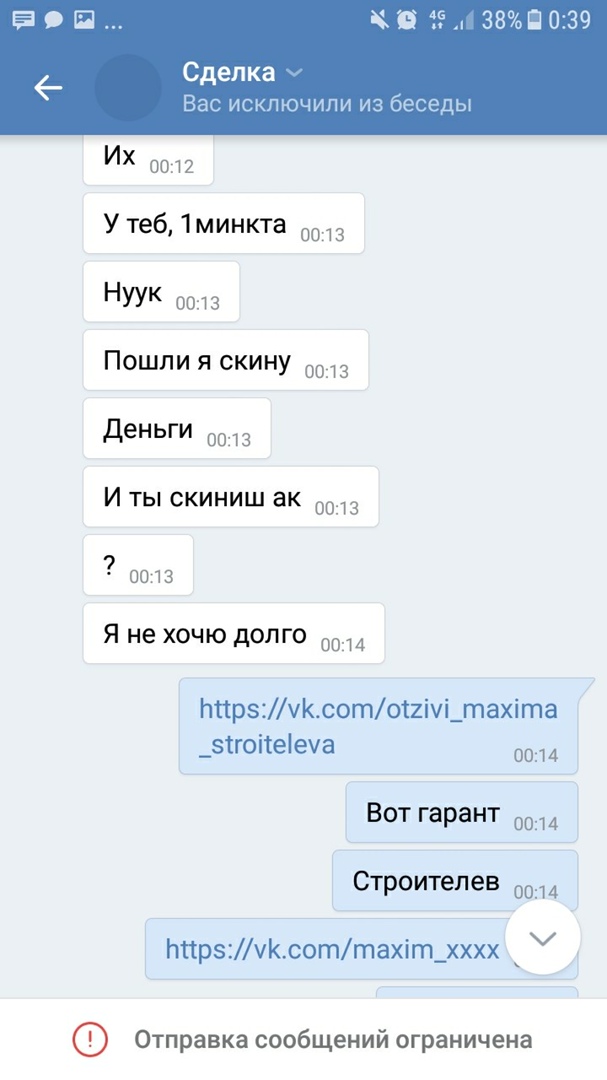Image resolution: width=607 pixels, height=1080 pixels.
Task: Open the Сделка conversation dropdown
Action: (x=294, y=72)
